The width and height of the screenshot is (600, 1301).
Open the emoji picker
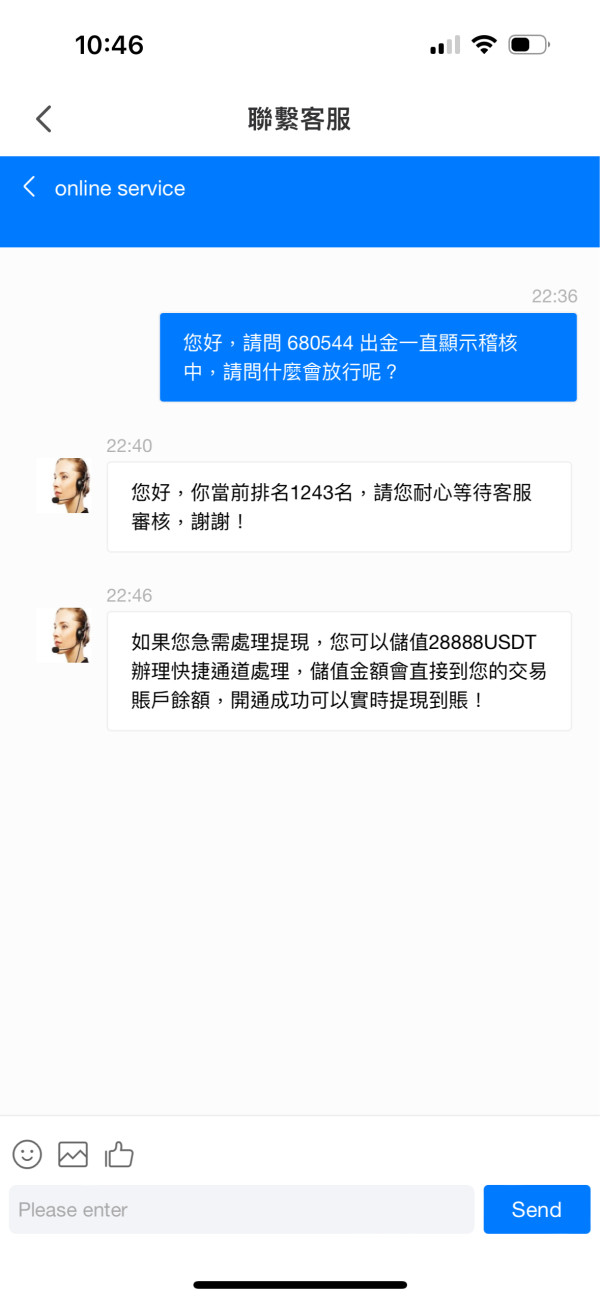point(27,1154)
